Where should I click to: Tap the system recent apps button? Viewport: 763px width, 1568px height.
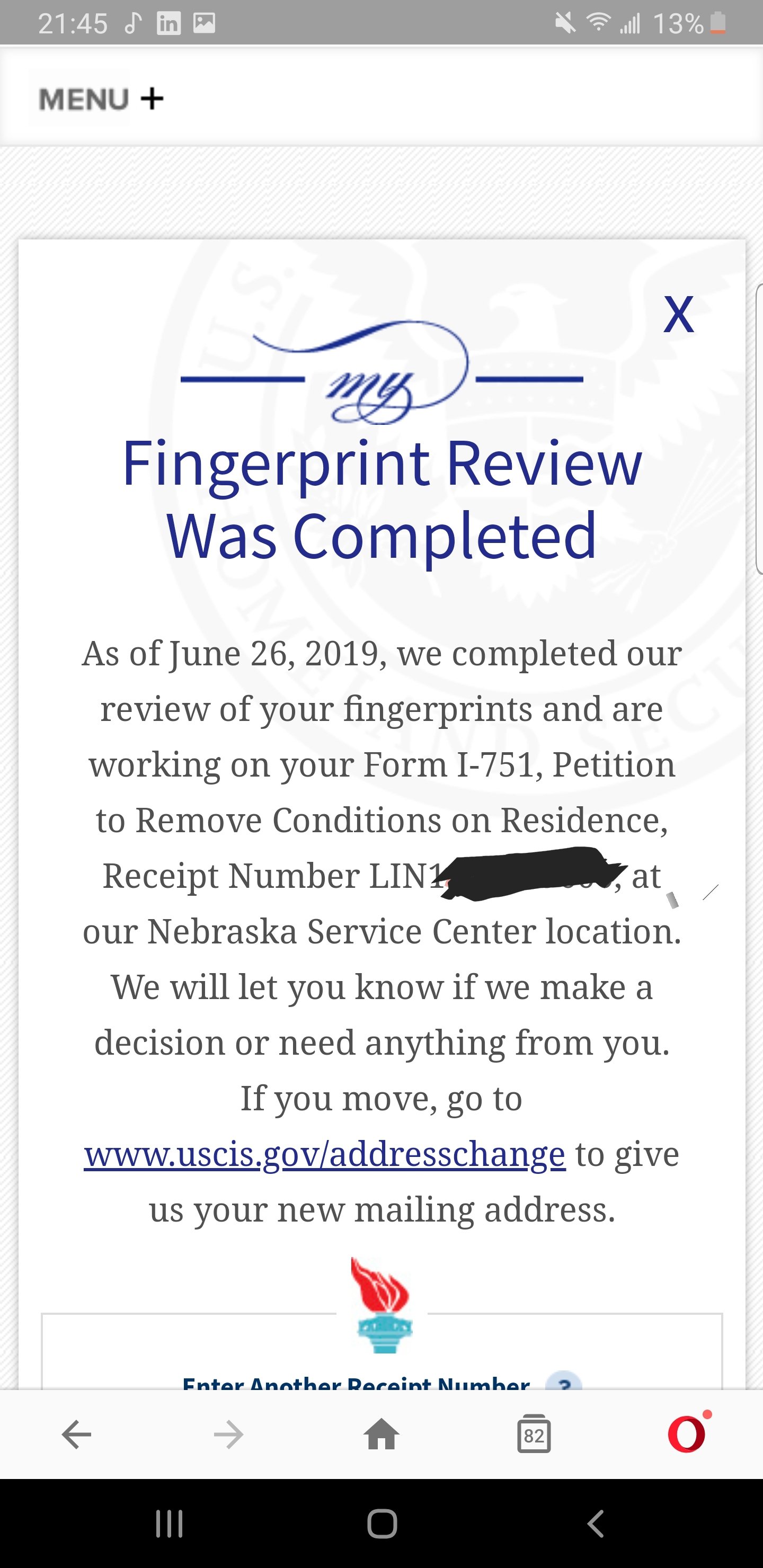[x=169, y=1524]
